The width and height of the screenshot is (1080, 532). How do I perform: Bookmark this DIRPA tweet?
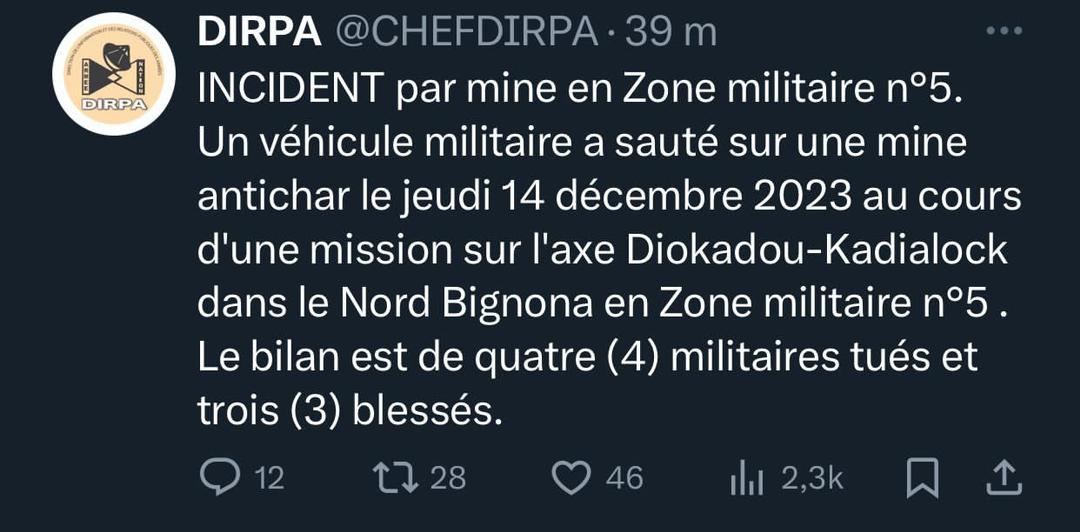coord(921,479)
